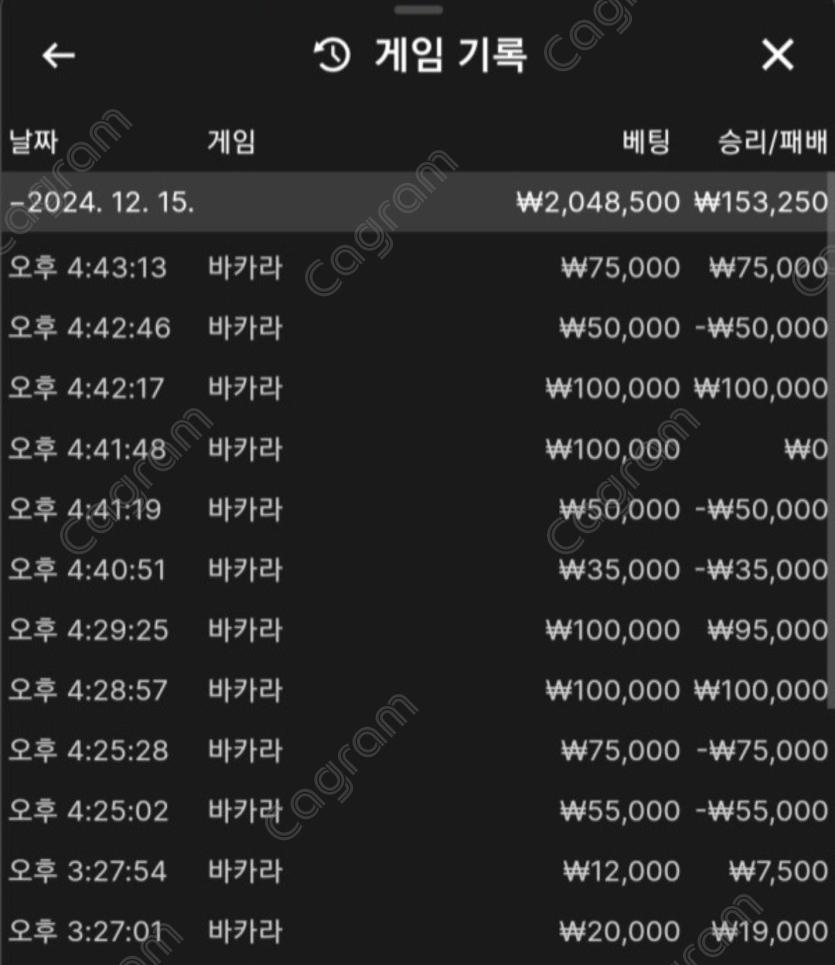
Task: Select the 오후 4:29:25 game entry
Action: [415, 630]
